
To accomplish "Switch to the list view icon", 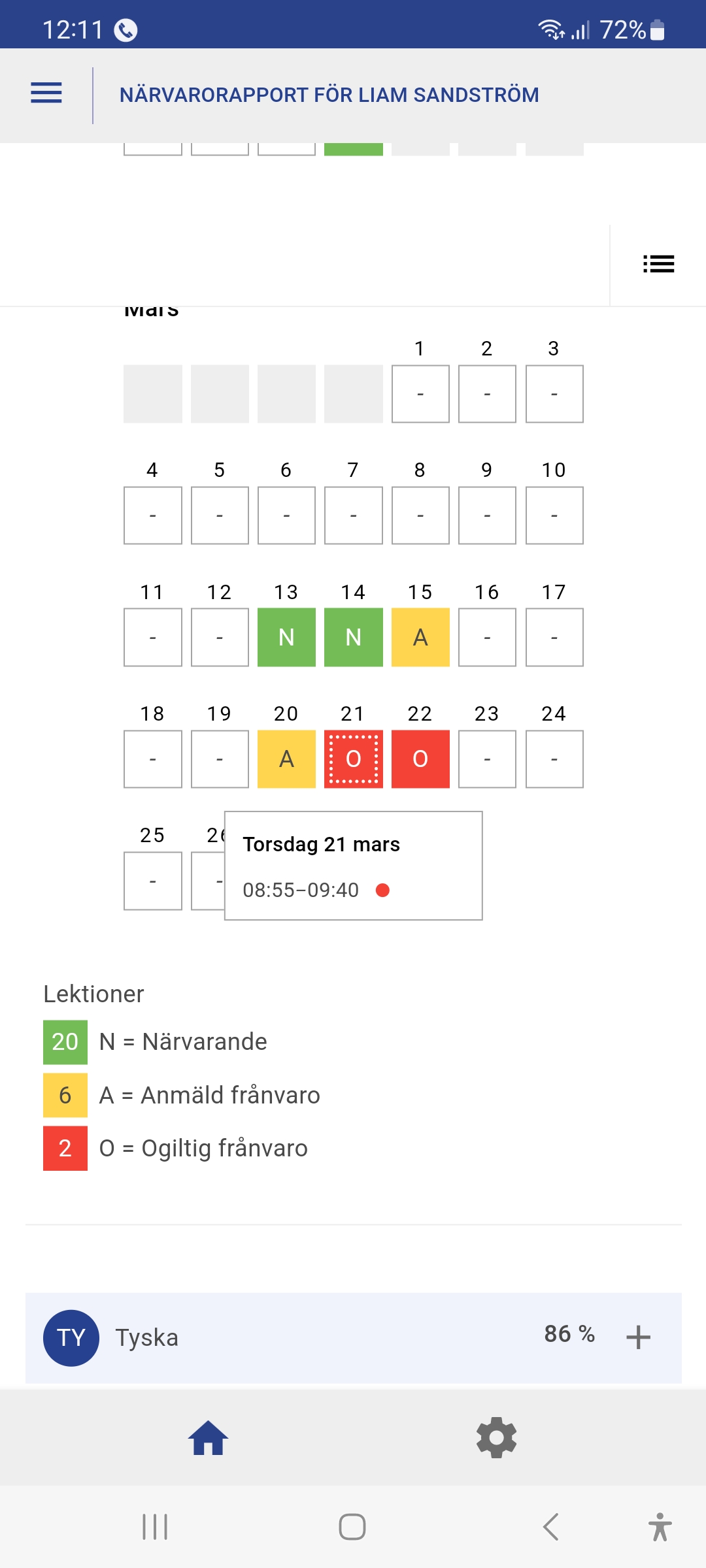I will (x=658, y=264).
